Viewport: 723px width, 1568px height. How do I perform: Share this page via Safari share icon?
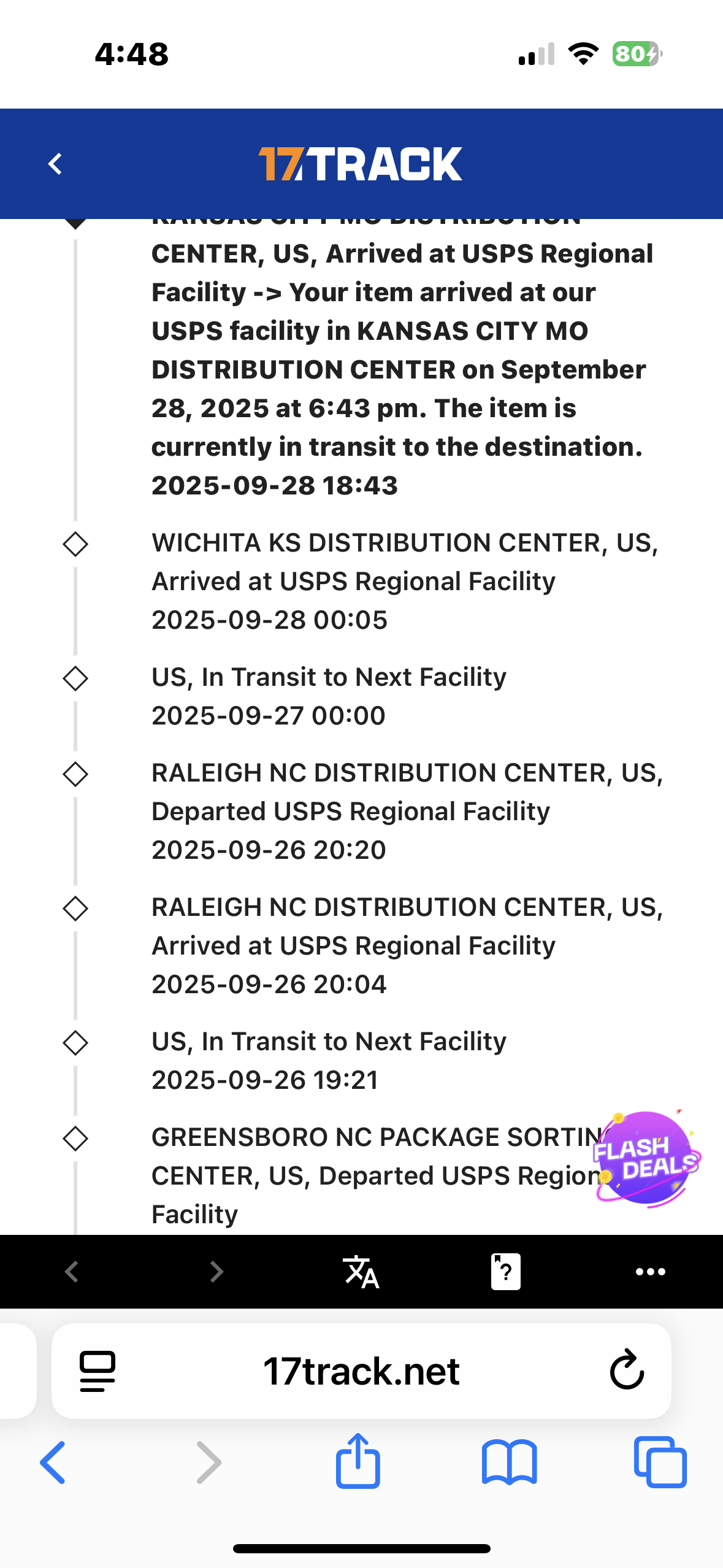pyautogui.click(x=358, y=1462)
